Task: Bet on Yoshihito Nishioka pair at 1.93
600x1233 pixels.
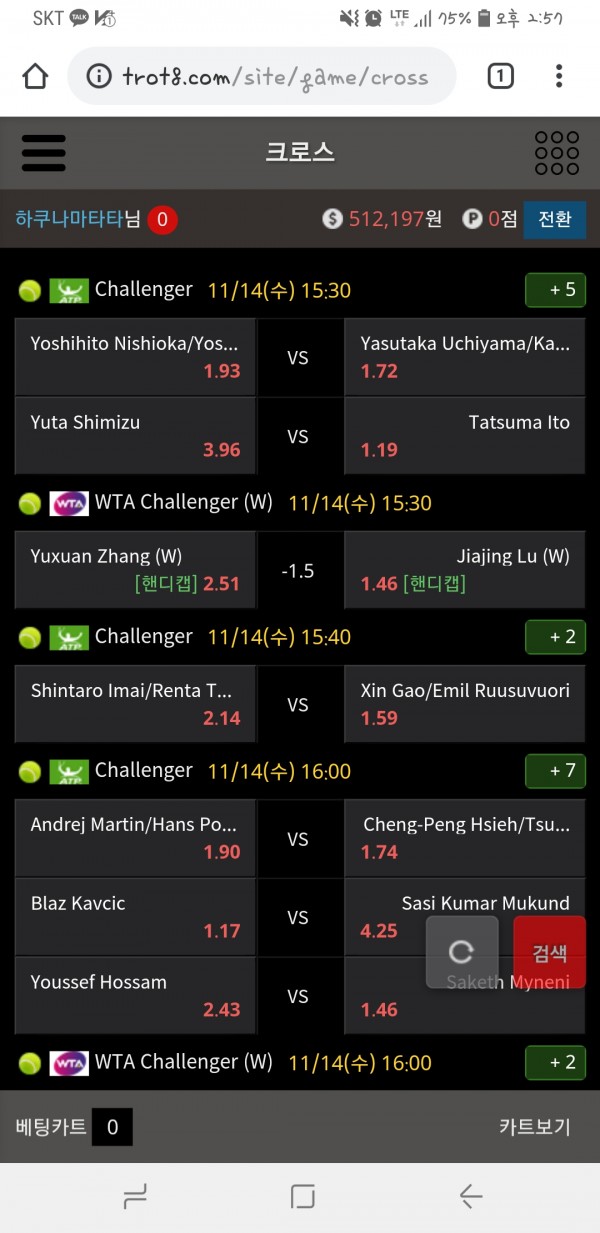Action: tap(135, 357)
